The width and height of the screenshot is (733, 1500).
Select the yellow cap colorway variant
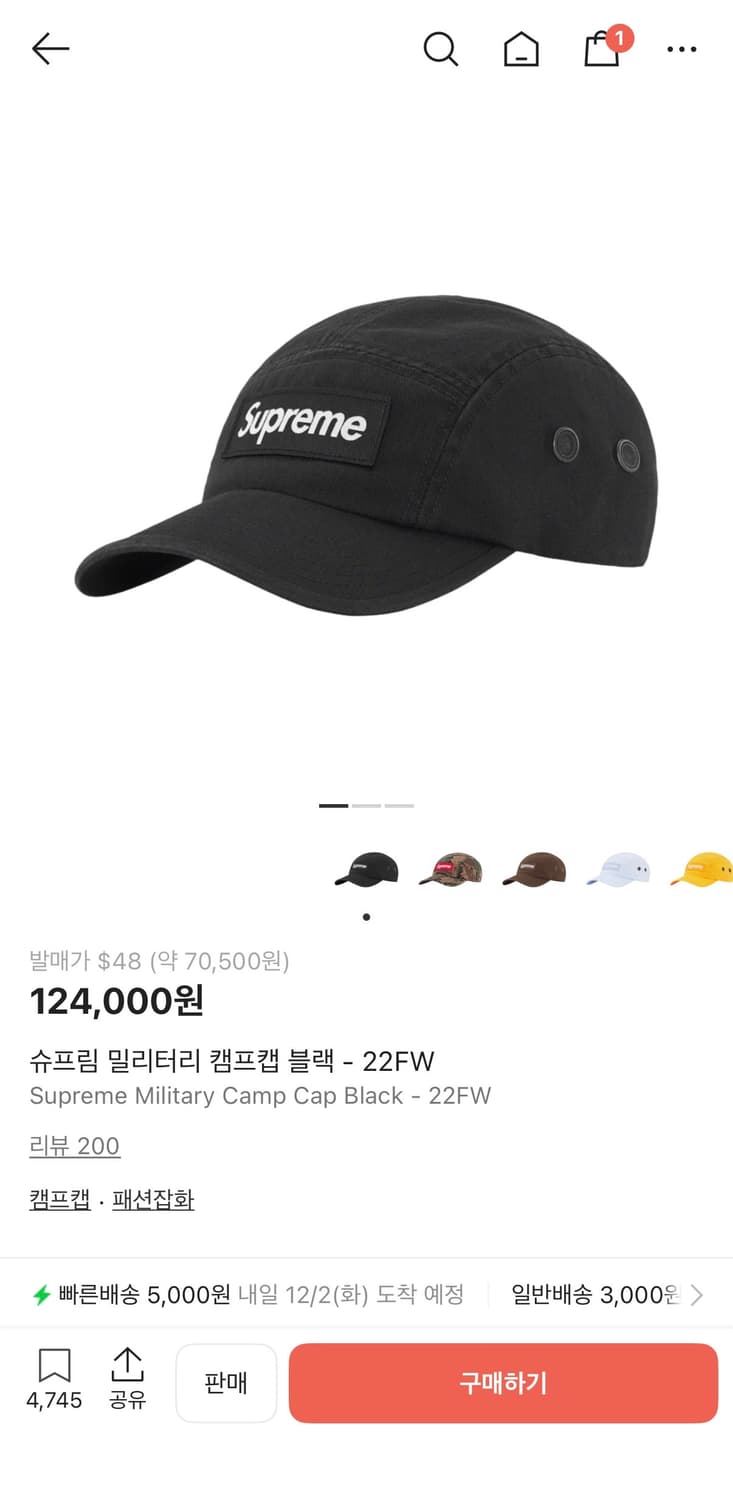[x=703, y=868]
